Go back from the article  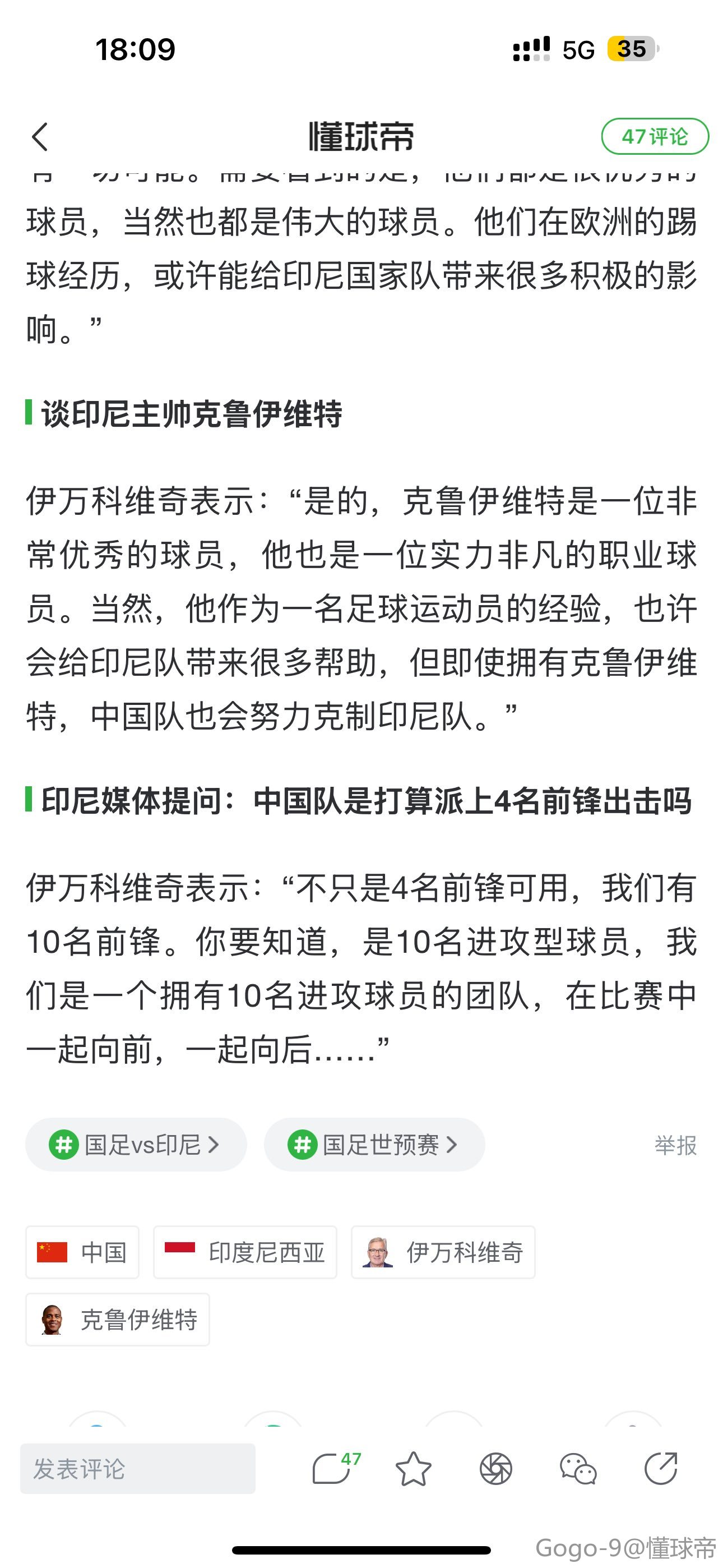coord(40,136)
